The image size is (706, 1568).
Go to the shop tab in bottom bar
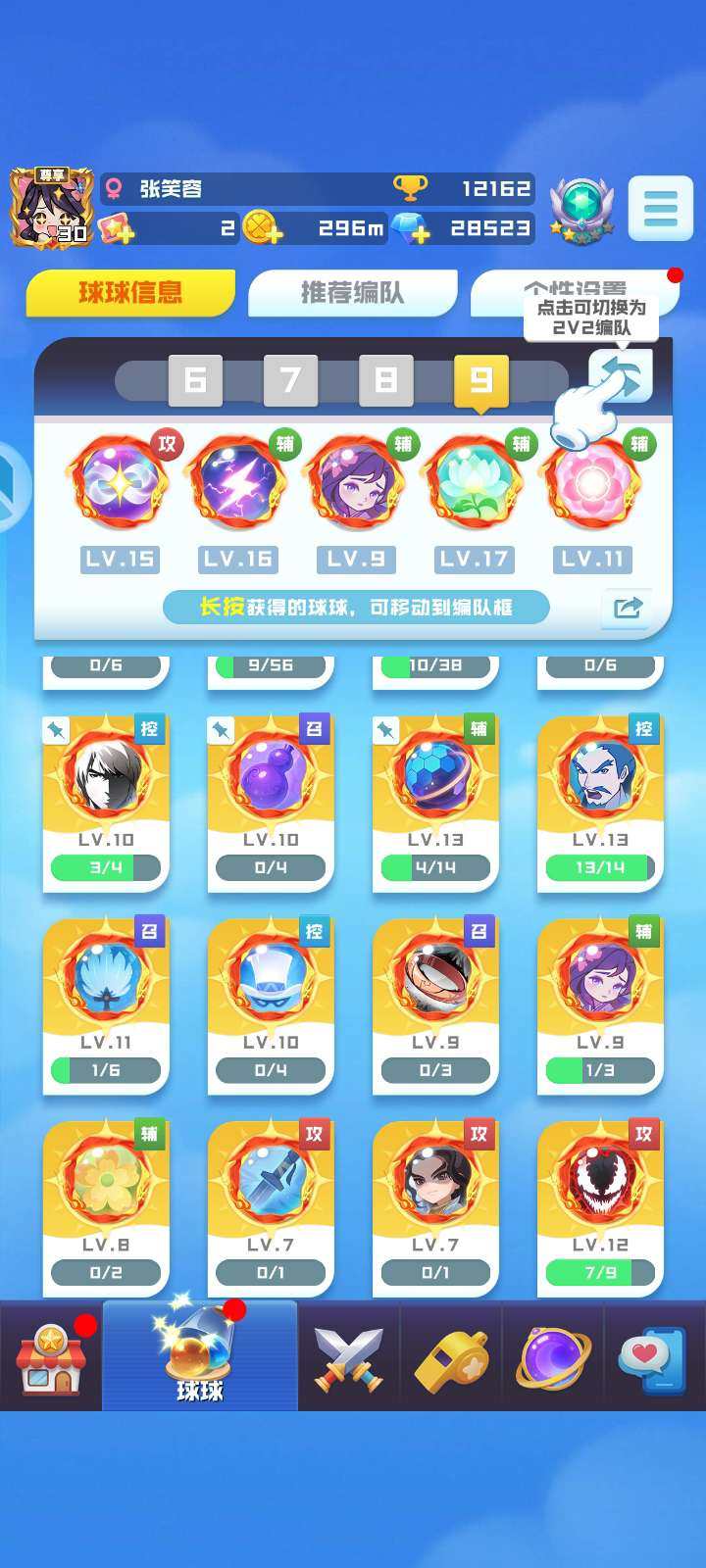[x=51, y=1357]
